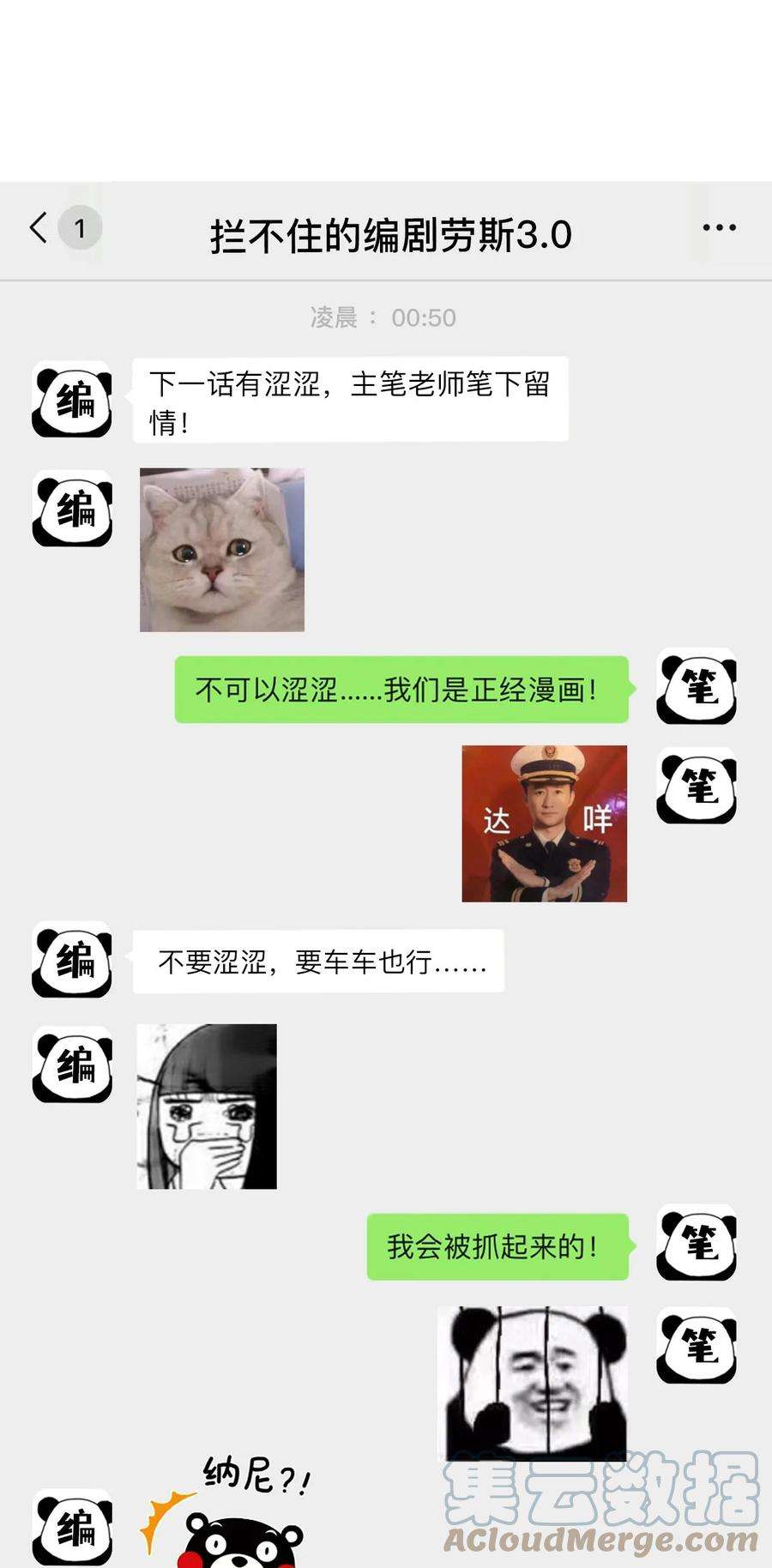The height and width of the screenshot is (1568, 772).
Task: Go back using the left chevron arrow
Action: (x=36, y=226)
